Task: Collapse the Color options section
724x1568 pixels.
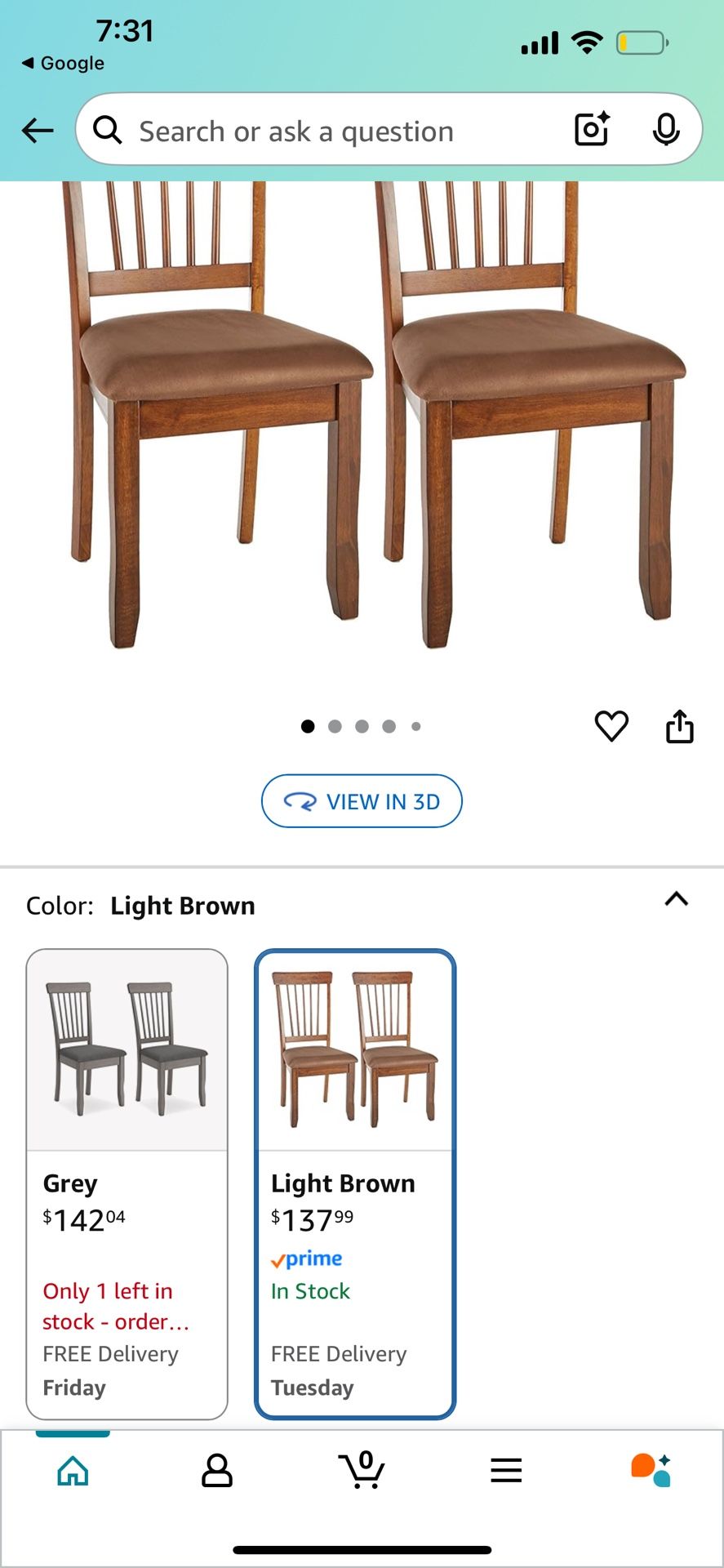Action: pyautogui.click(x=676, y=899)
